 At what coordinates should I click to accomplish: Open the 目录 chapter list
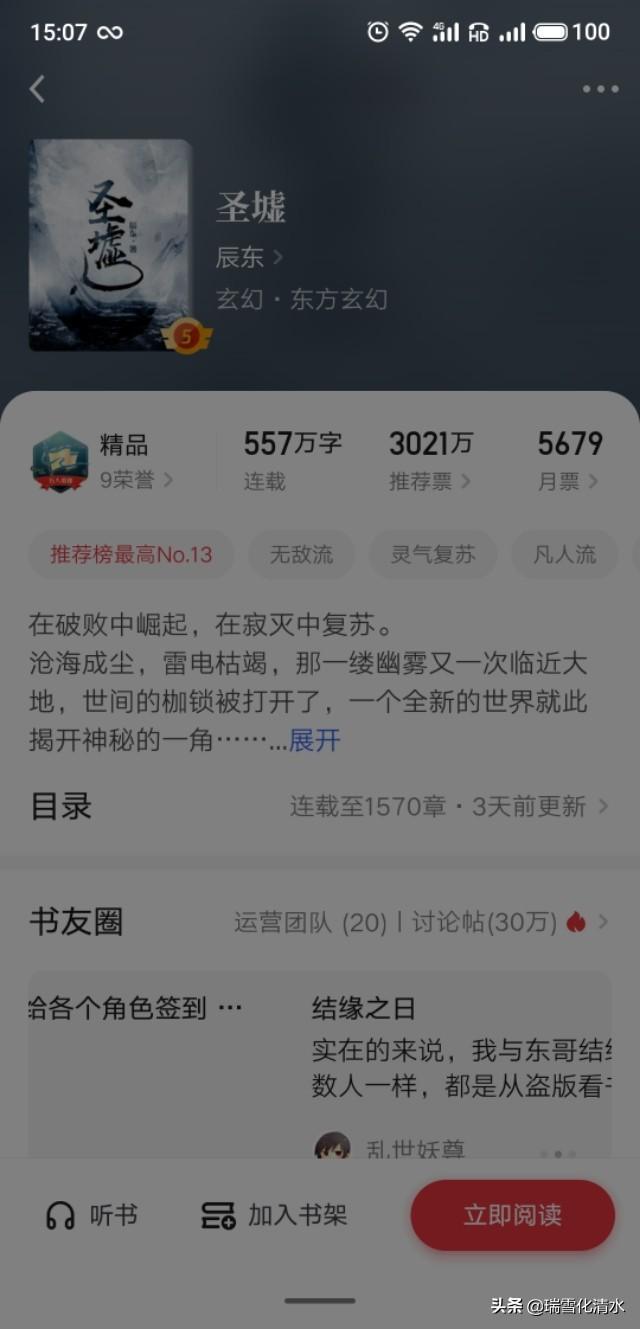pos(320,806)
